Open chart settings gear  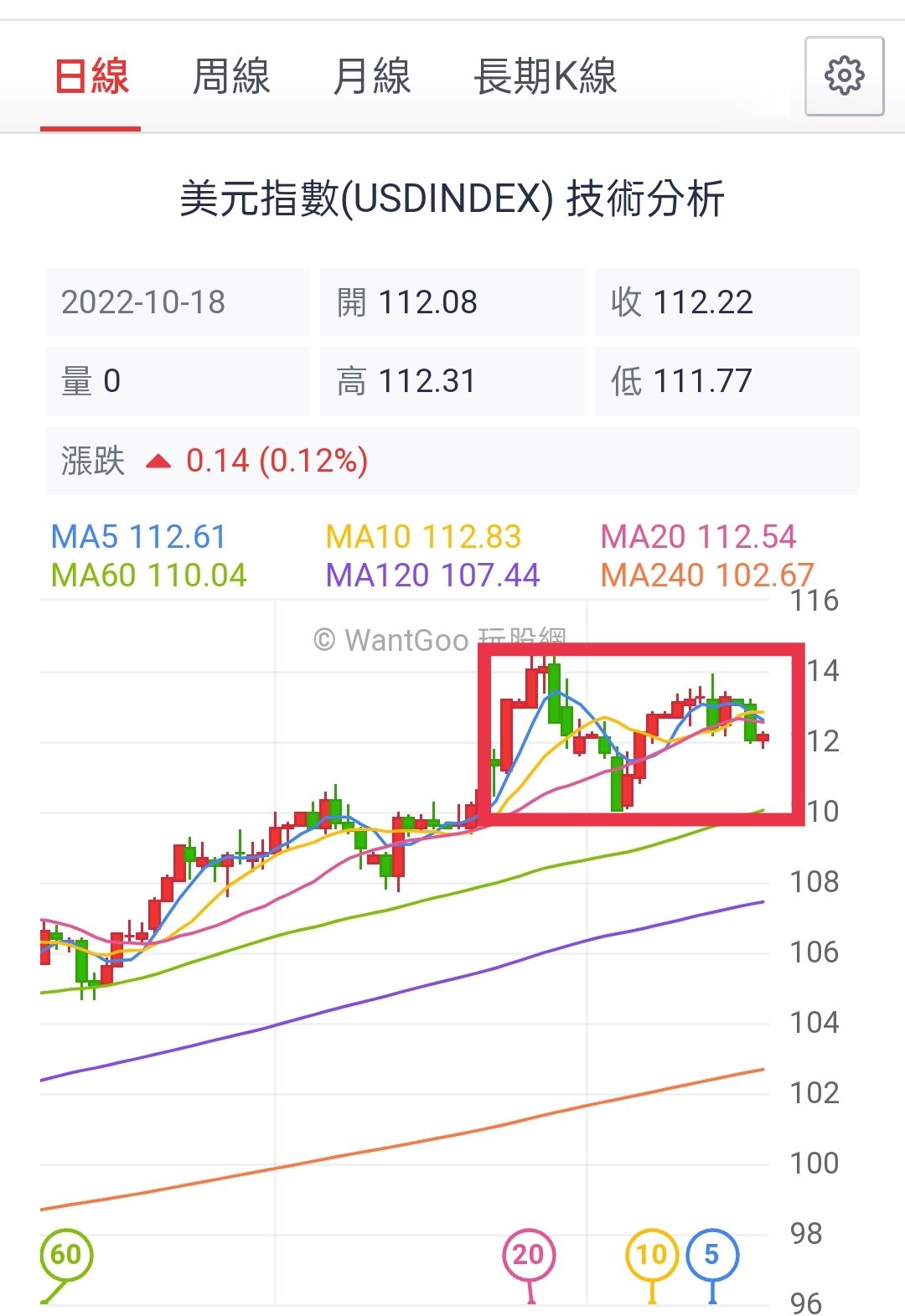coord(844,76)
